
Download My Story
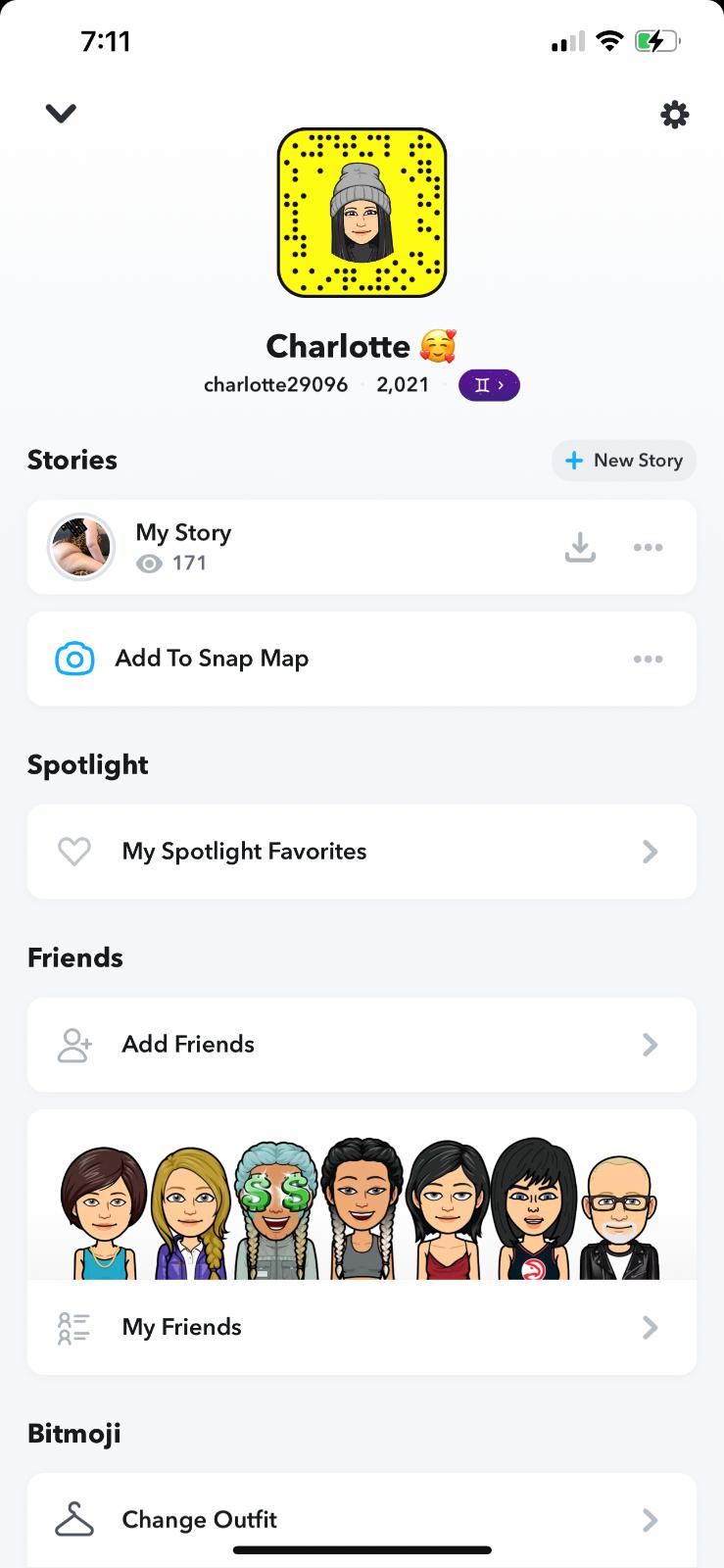580,547
